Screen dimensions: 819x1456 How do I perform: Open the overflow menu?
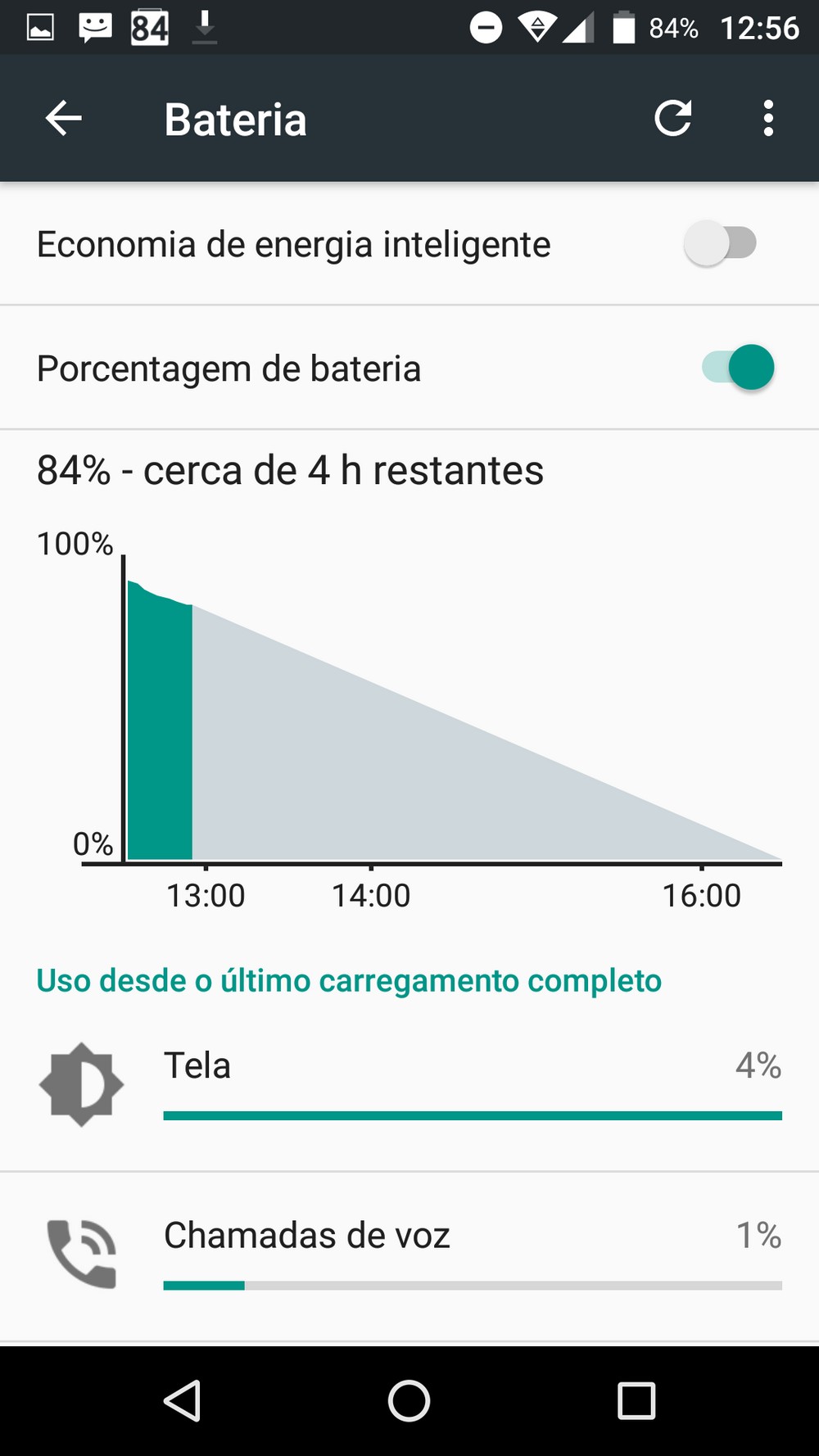pos(767,119)
